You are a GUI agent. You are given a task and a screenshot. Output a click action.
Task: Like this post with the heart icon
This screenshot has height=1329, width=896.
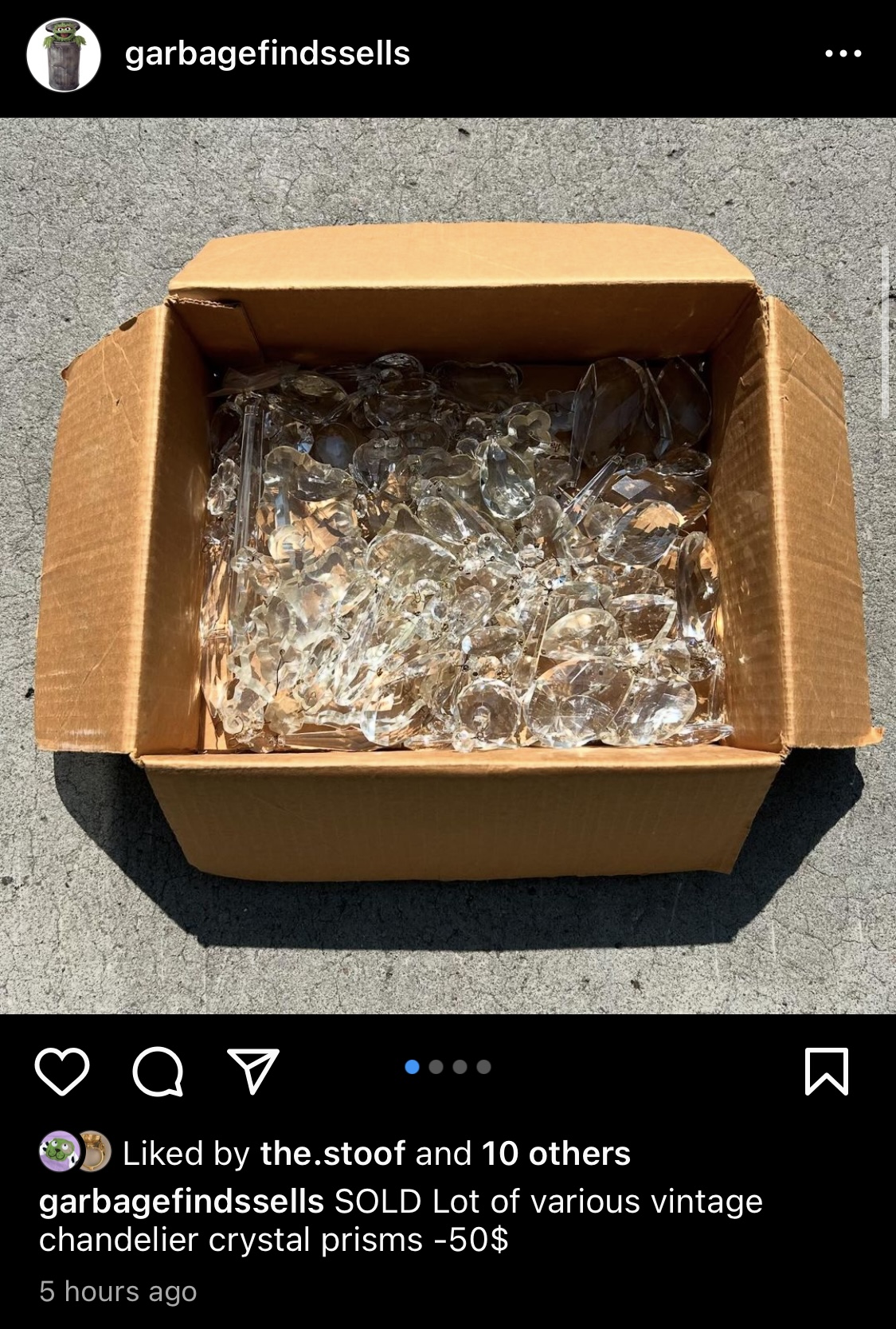click(62, 1071)
